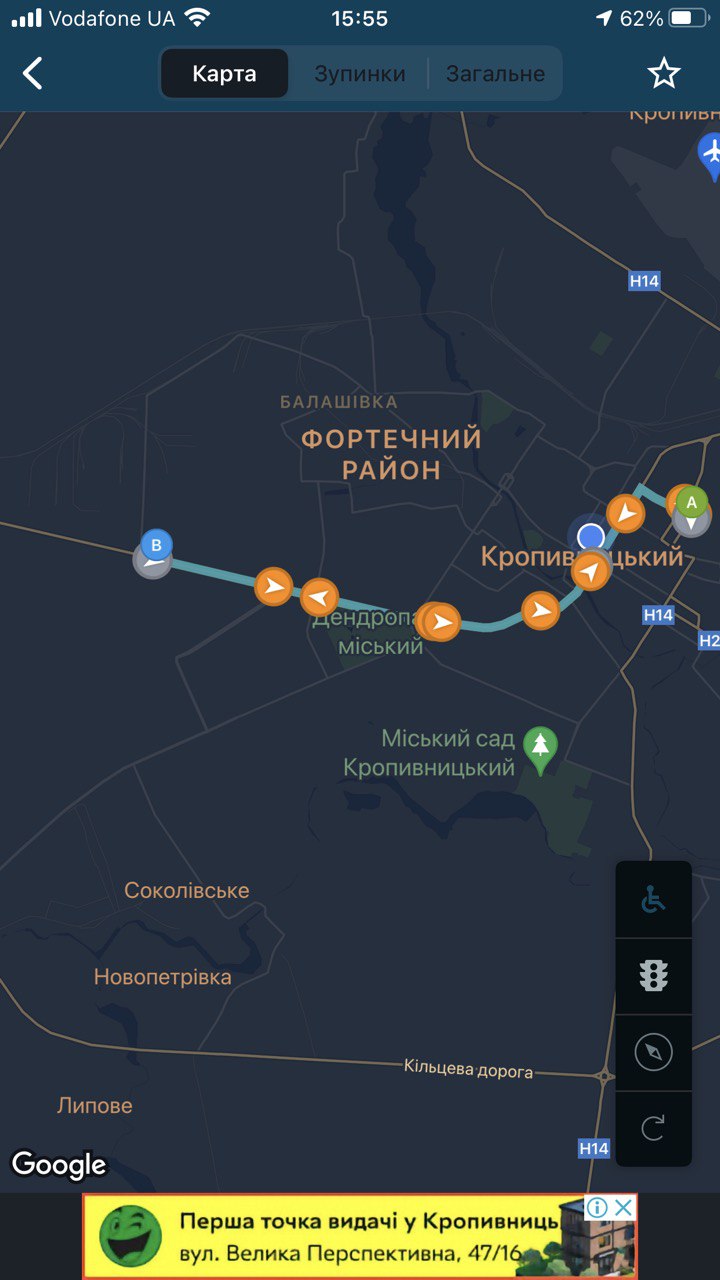The image size is (720, 1280).
Task: Tap the airport marker on the map
Action: coord(711,153)
